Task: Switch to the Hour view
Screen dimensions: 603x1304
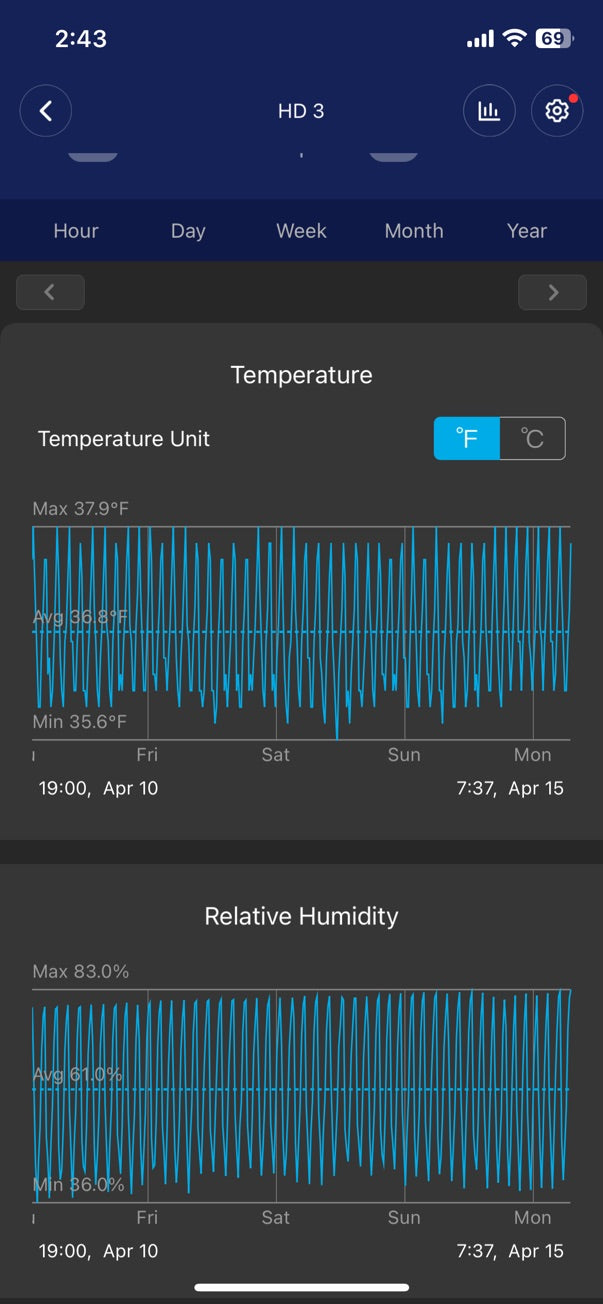Action: coord(76,231)
